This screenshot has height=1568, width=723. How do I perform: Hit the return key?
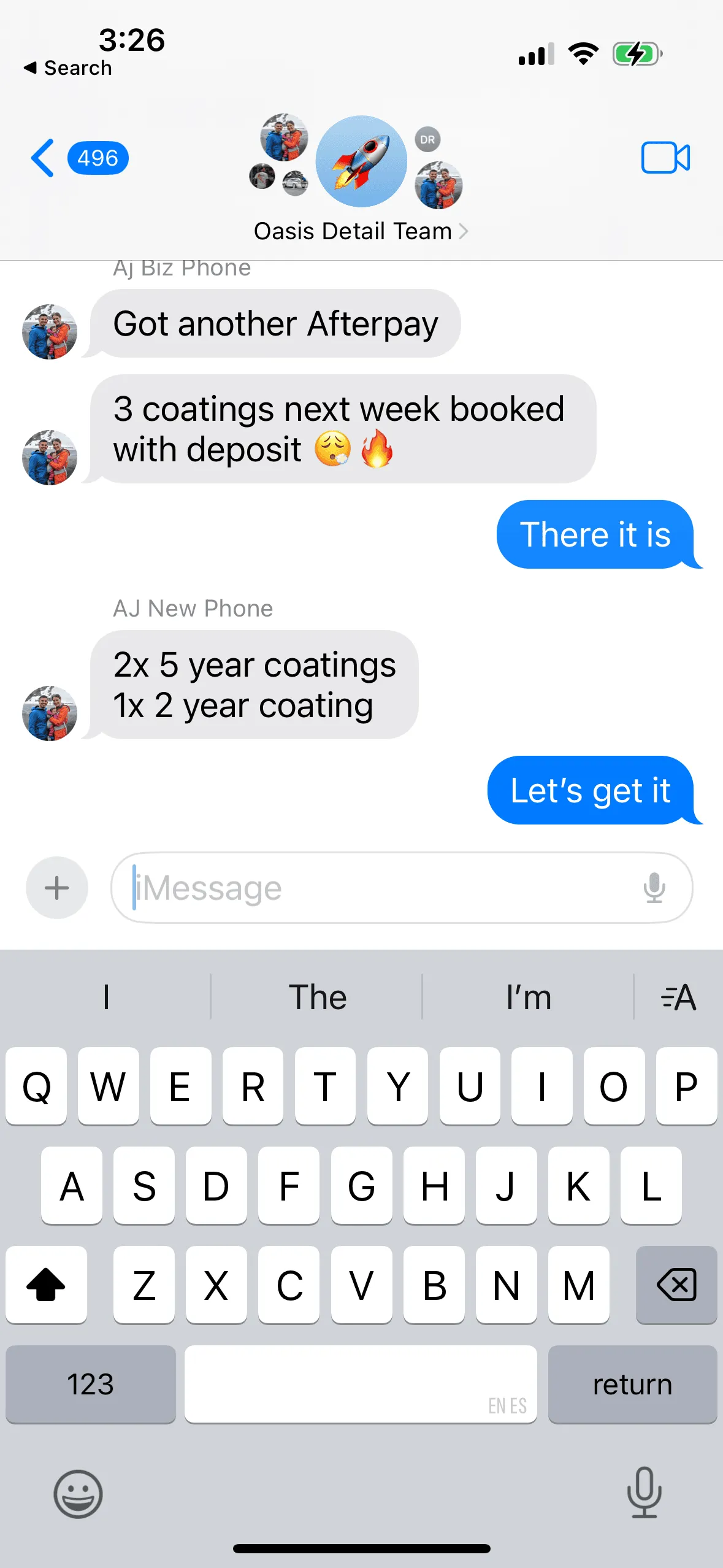(632, 1384)
